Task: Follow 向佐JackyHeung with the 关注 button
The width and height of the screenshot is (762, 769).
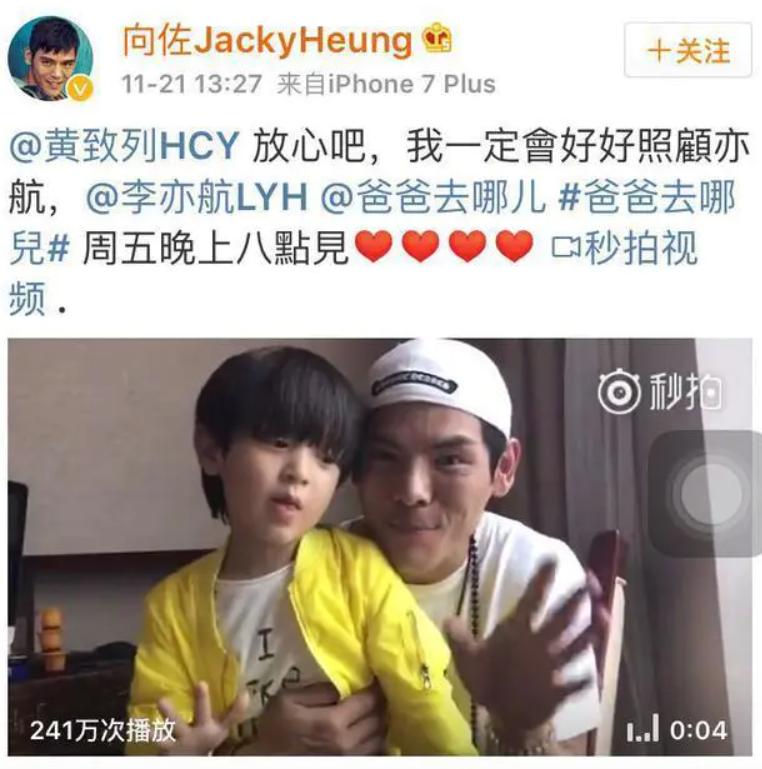Action: pyautogui.click(x=687, y=50)
